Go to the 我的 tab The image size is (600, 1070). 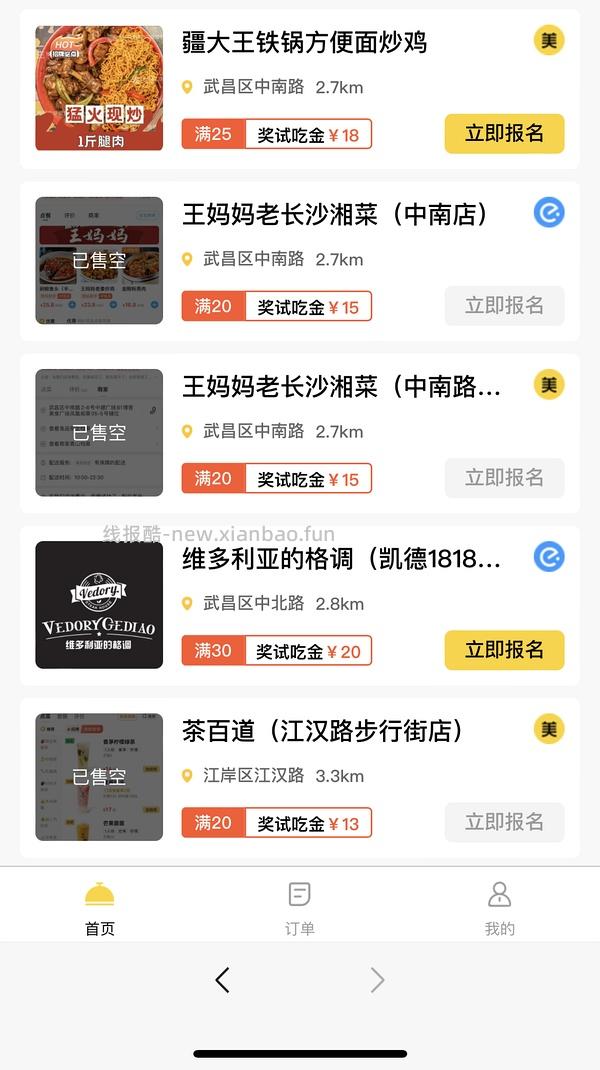pos(499,907)
